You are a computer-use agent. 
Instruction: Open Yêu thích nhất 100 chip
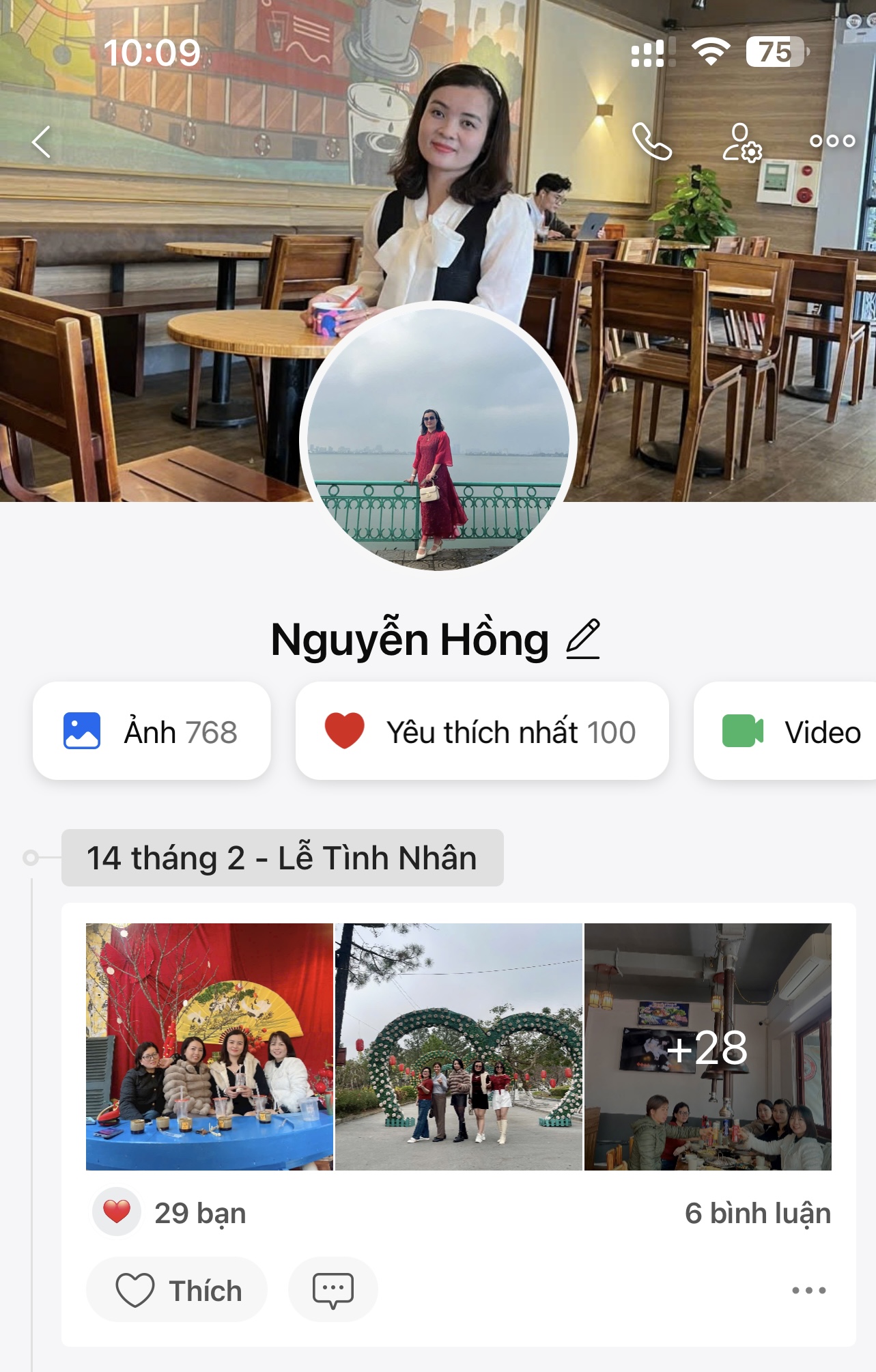(481, 731)
